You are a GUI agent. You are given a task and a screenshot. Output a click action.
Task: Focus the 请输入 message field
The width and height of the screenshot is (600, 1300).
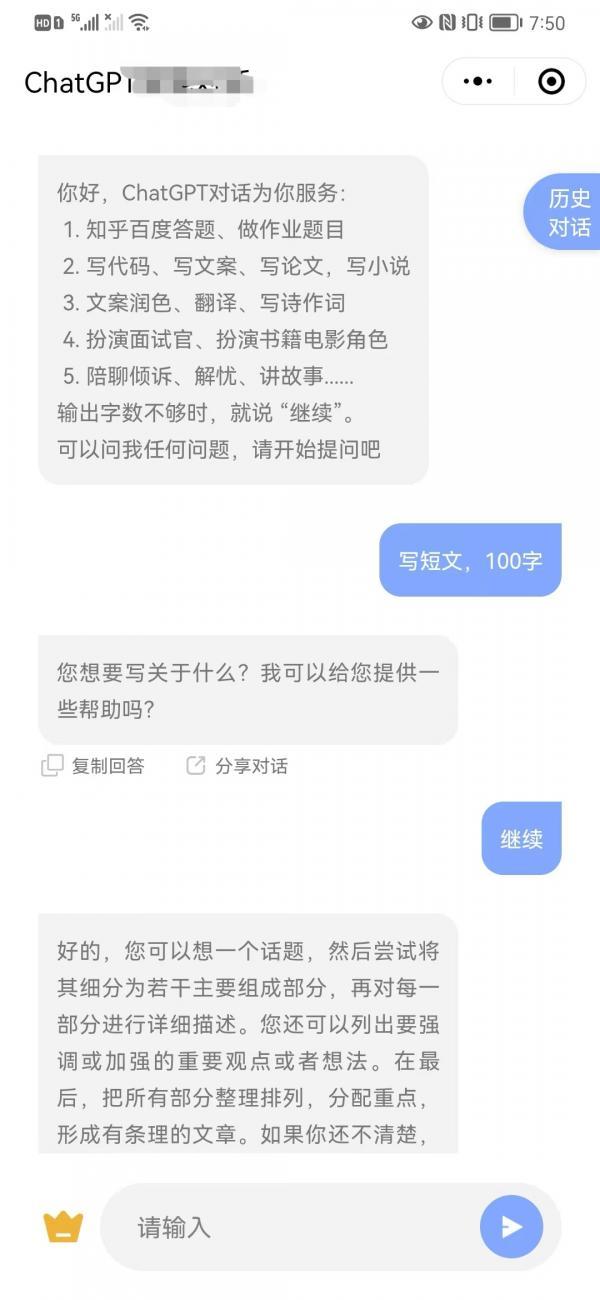click(x=290, y=1227)
